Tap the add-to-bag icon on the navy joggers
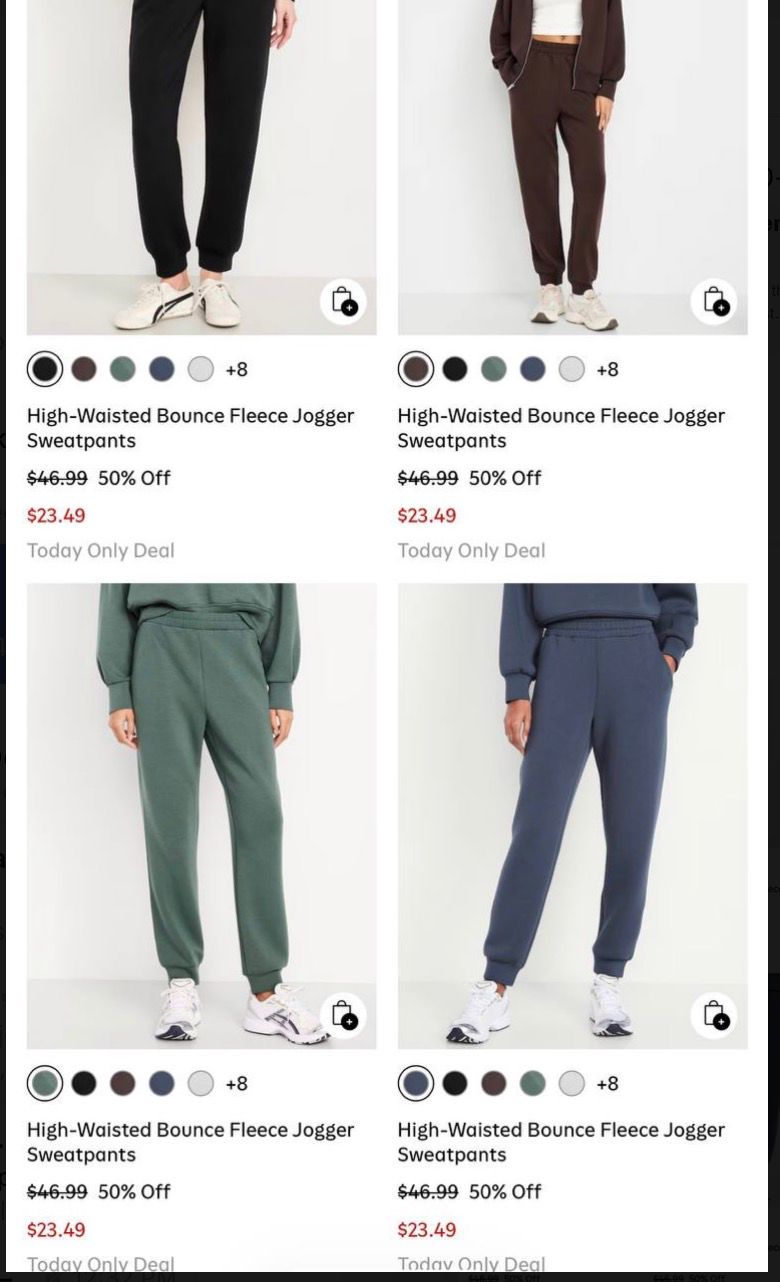This screenshot has width=780, height=1282. pos(716,1016)
